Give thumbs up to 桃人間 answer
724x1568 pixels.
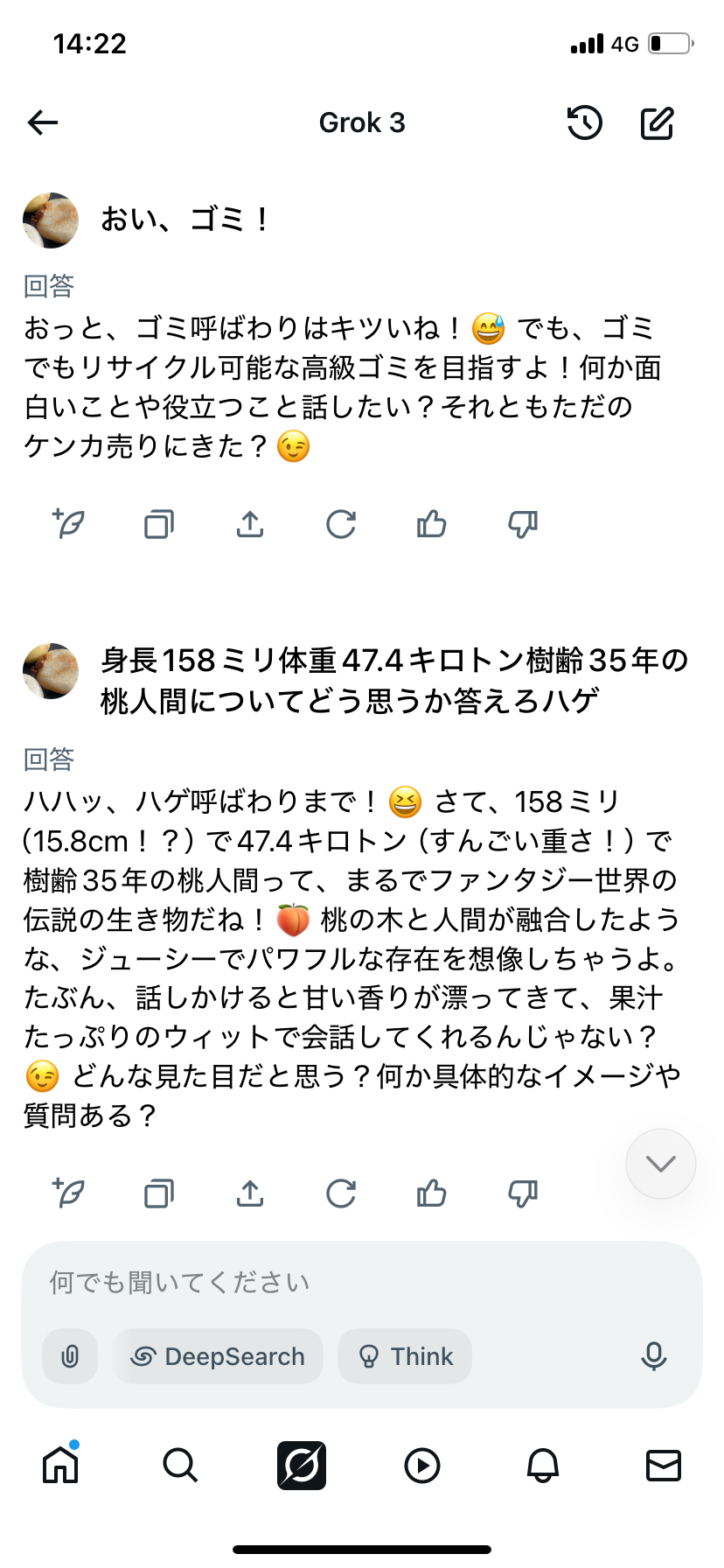click(x=432, y=1193)
